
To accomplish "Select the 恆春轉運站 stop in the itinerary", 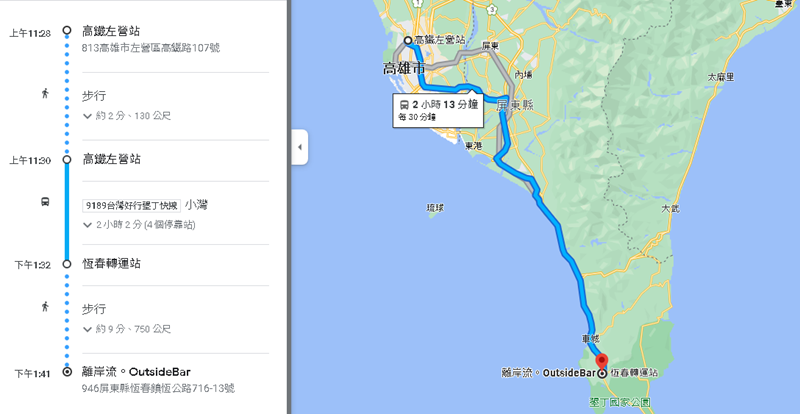I will [112, 264].
